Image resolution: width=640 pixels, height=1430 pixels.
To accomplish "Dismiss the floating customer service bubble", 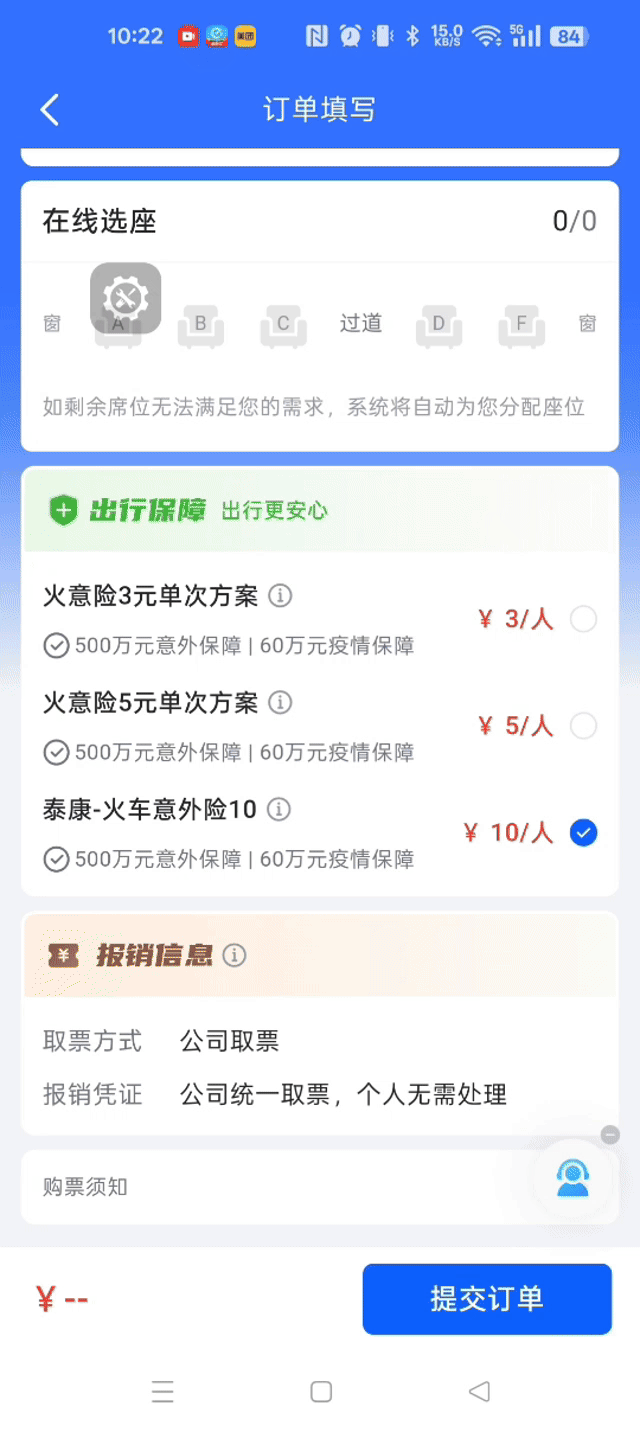I will [x=610, y=1135].
